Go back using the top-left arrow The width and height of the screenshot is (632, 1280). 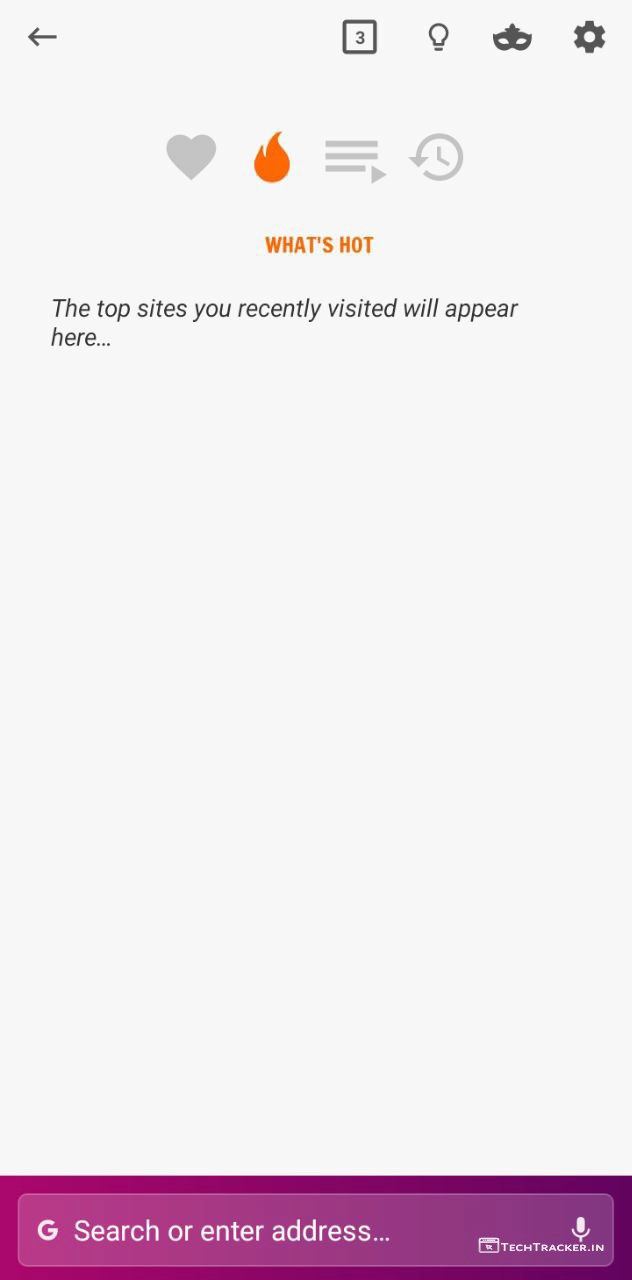(42, 38)
